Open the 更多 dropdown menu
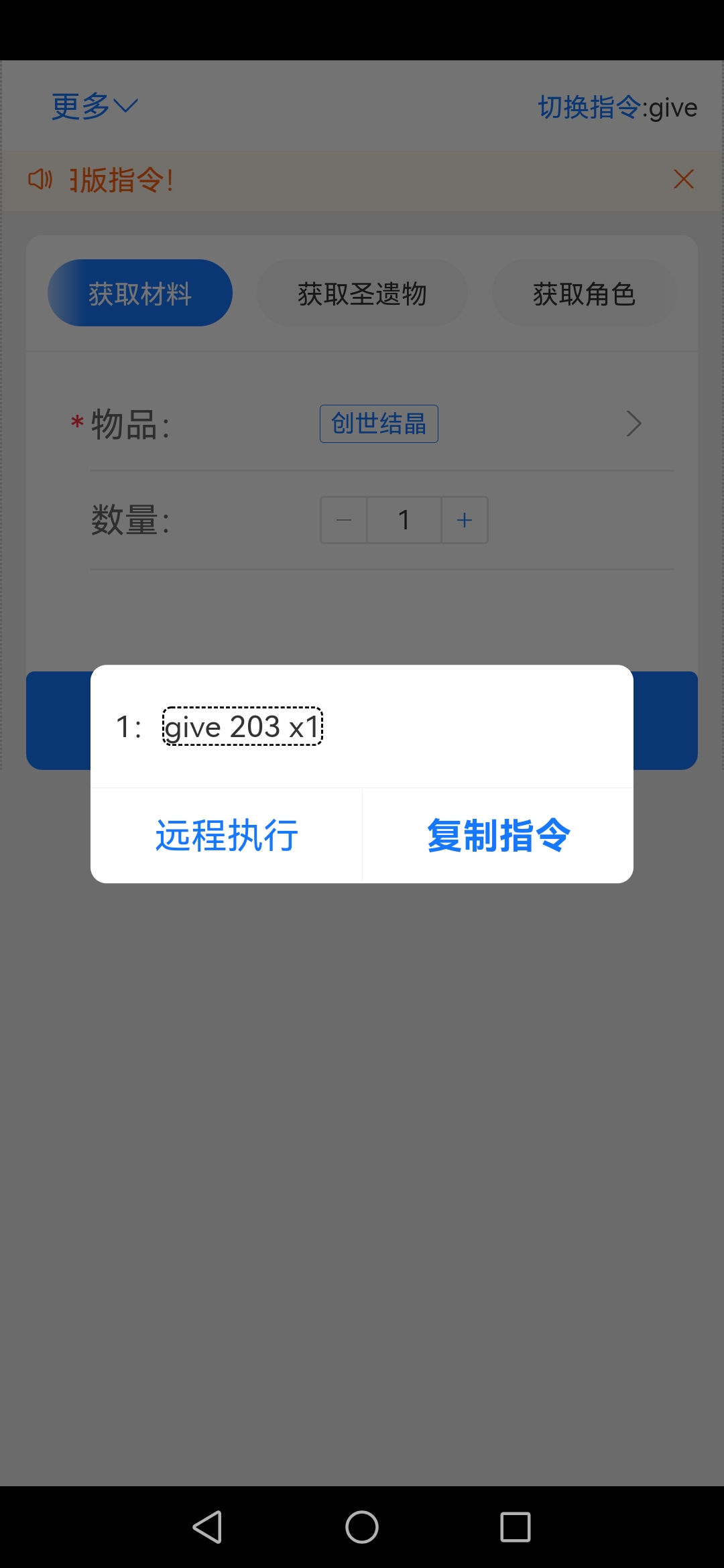This screenshot has width=724, height=1568. click(x=94, y=105)
